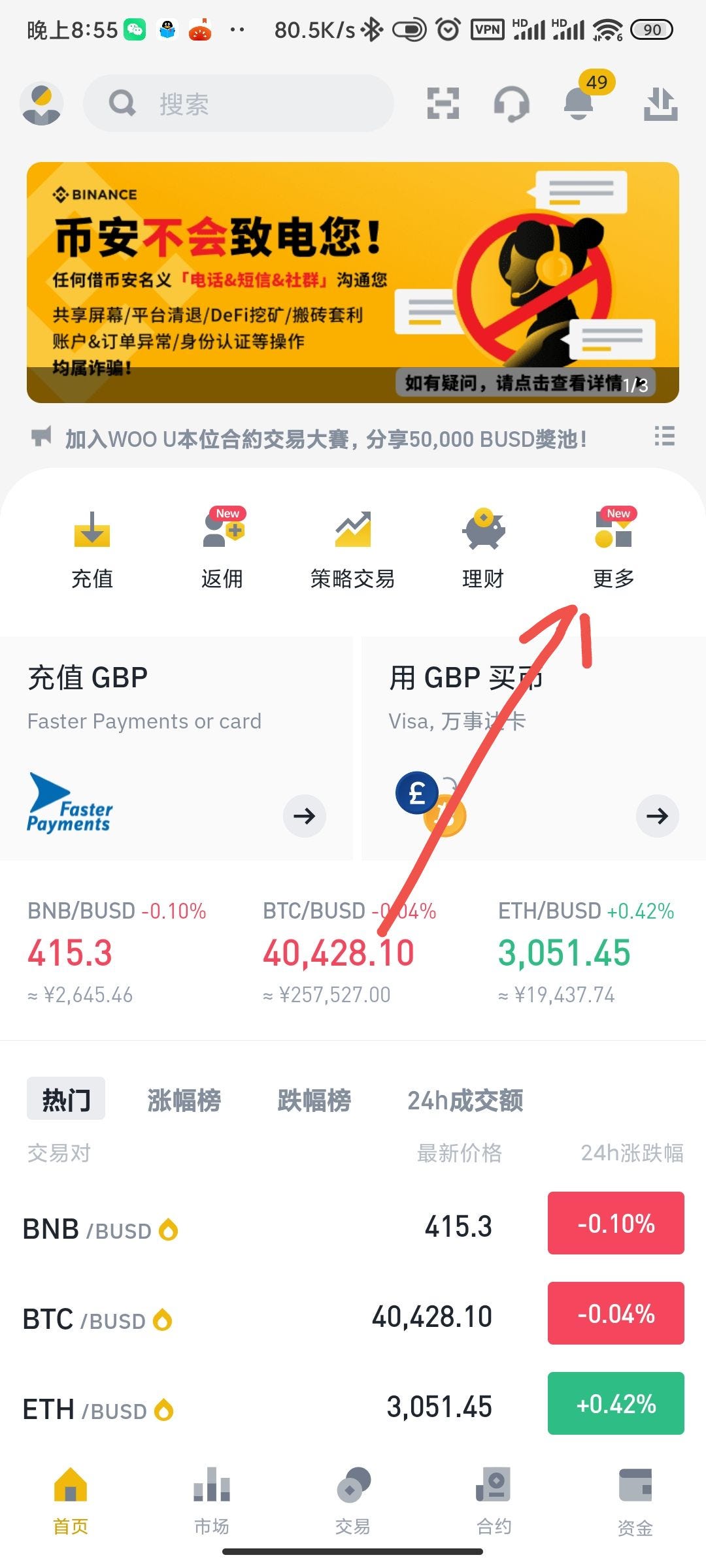Screen dimensions: 706x1568
Task: Open 返佣 referral shortcut
Action: coord(222,549)
